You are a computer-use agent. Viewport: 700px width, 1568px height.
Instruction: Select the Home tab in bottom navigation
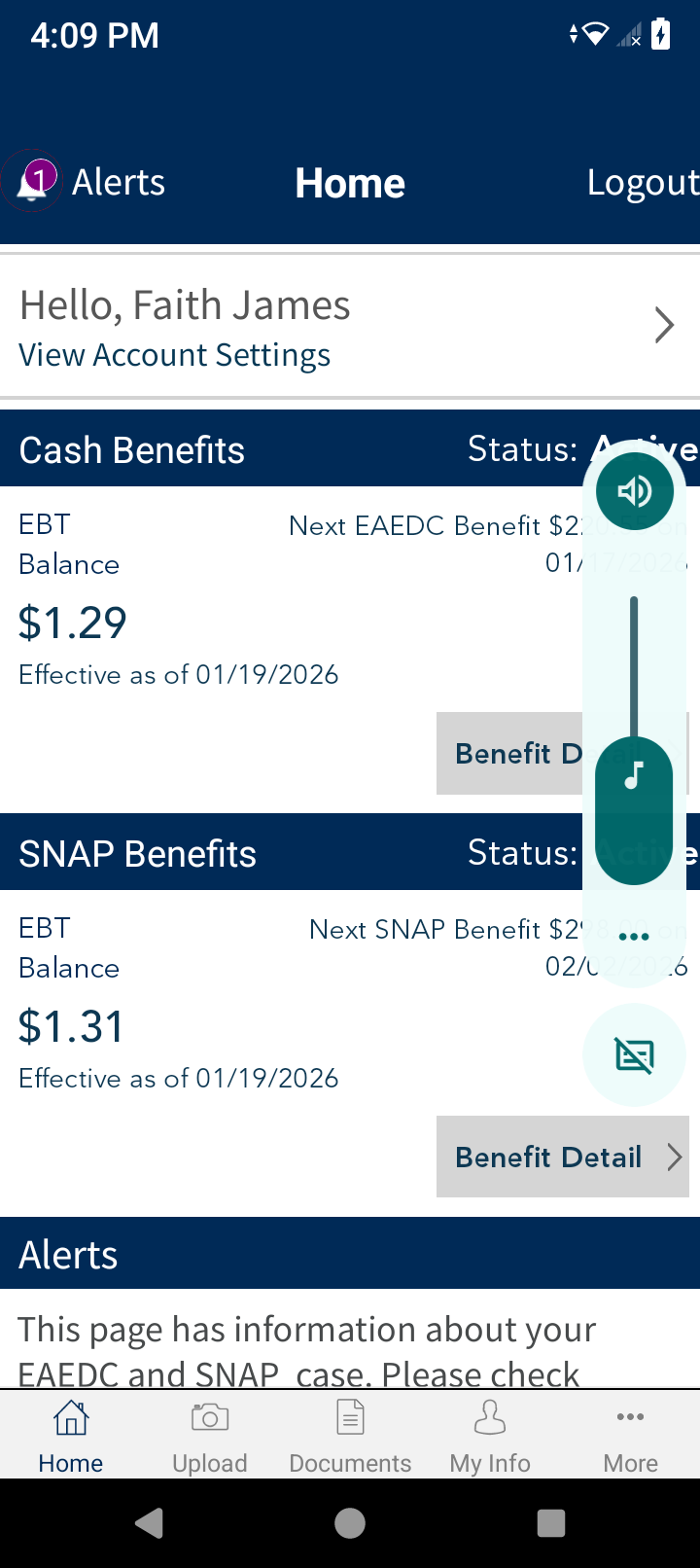pos(70,1437)
